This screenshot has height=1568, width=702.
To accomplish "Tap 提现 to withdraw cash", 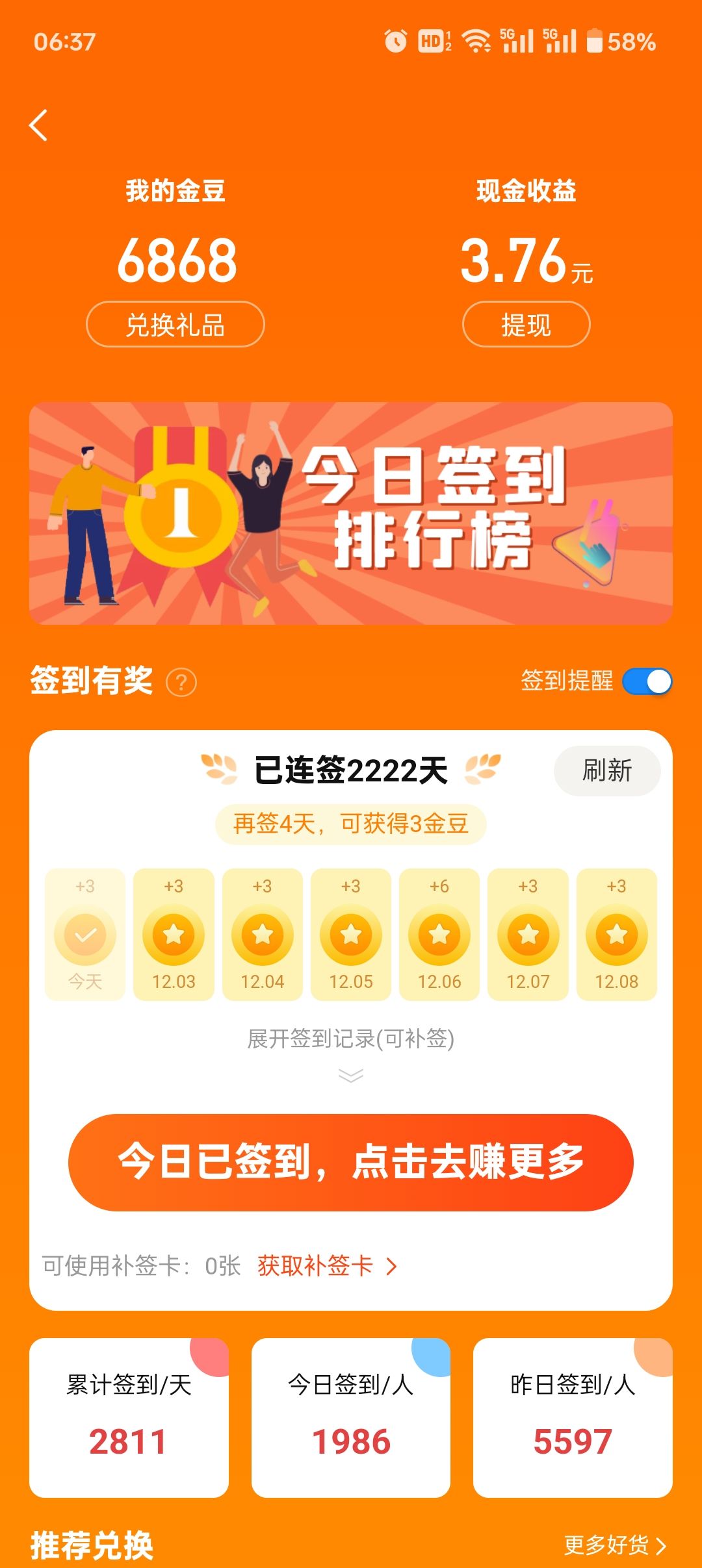I will tap(526, 324).
